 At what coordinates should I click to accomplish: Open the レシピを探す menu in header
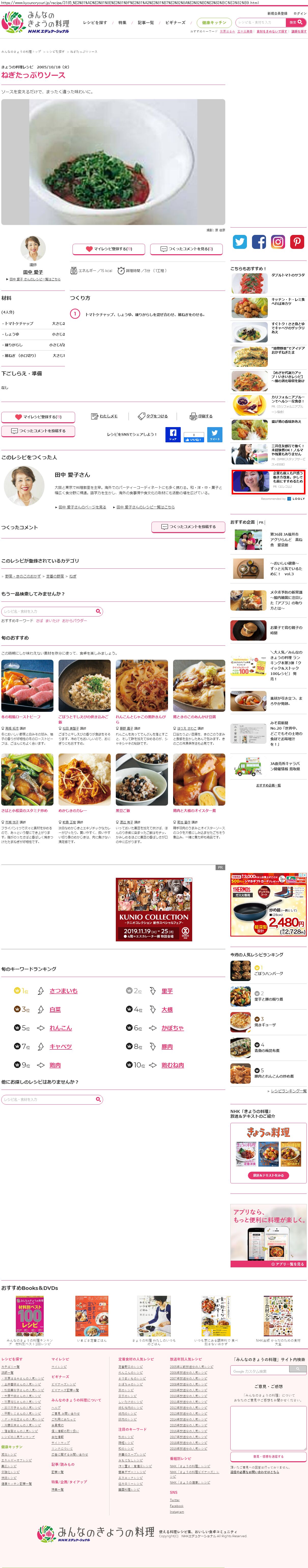pyautogui.click(x=94, y=23)
